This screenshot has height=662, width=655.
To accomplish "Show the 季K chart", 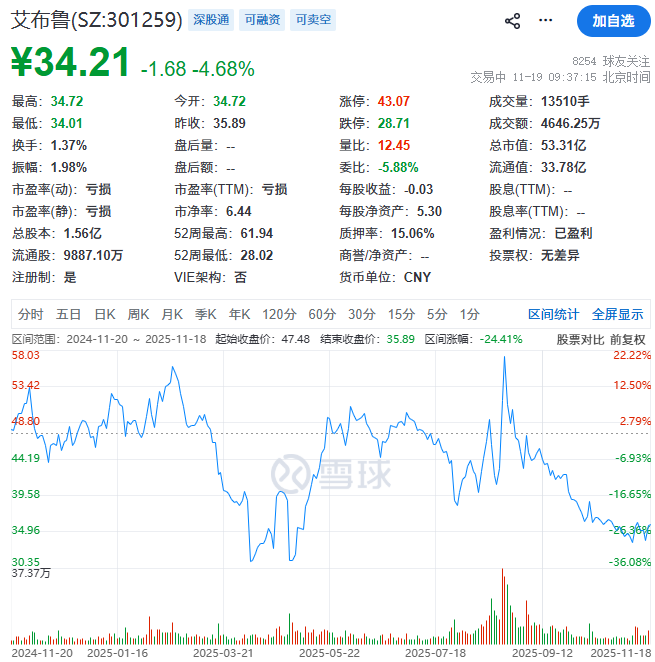I will [x=207, y=314].
